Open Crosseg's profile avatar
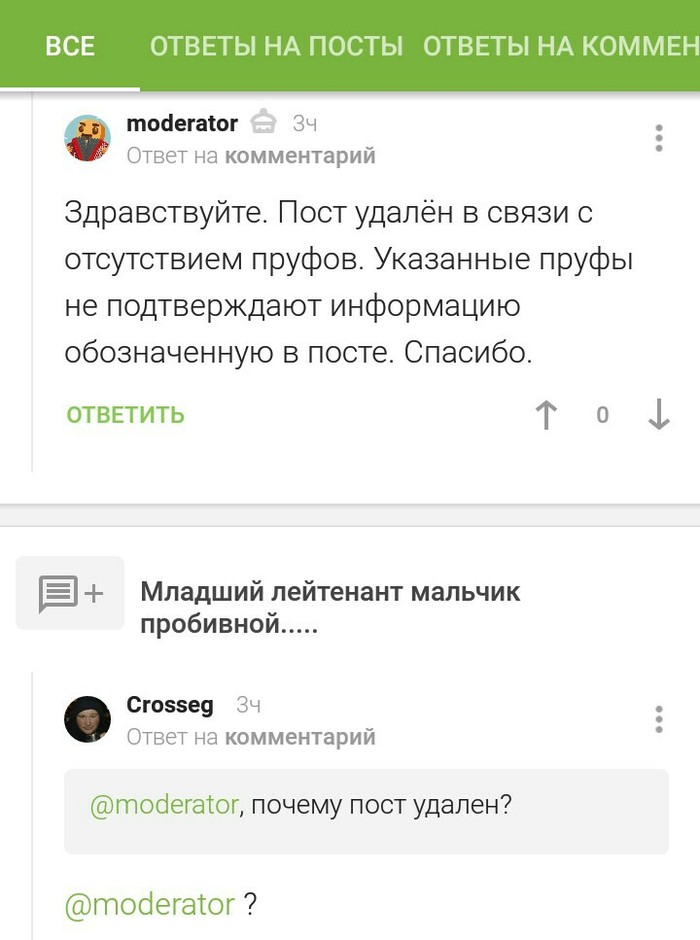Screen dimensions: 700x940 click(x=87, y=719)
